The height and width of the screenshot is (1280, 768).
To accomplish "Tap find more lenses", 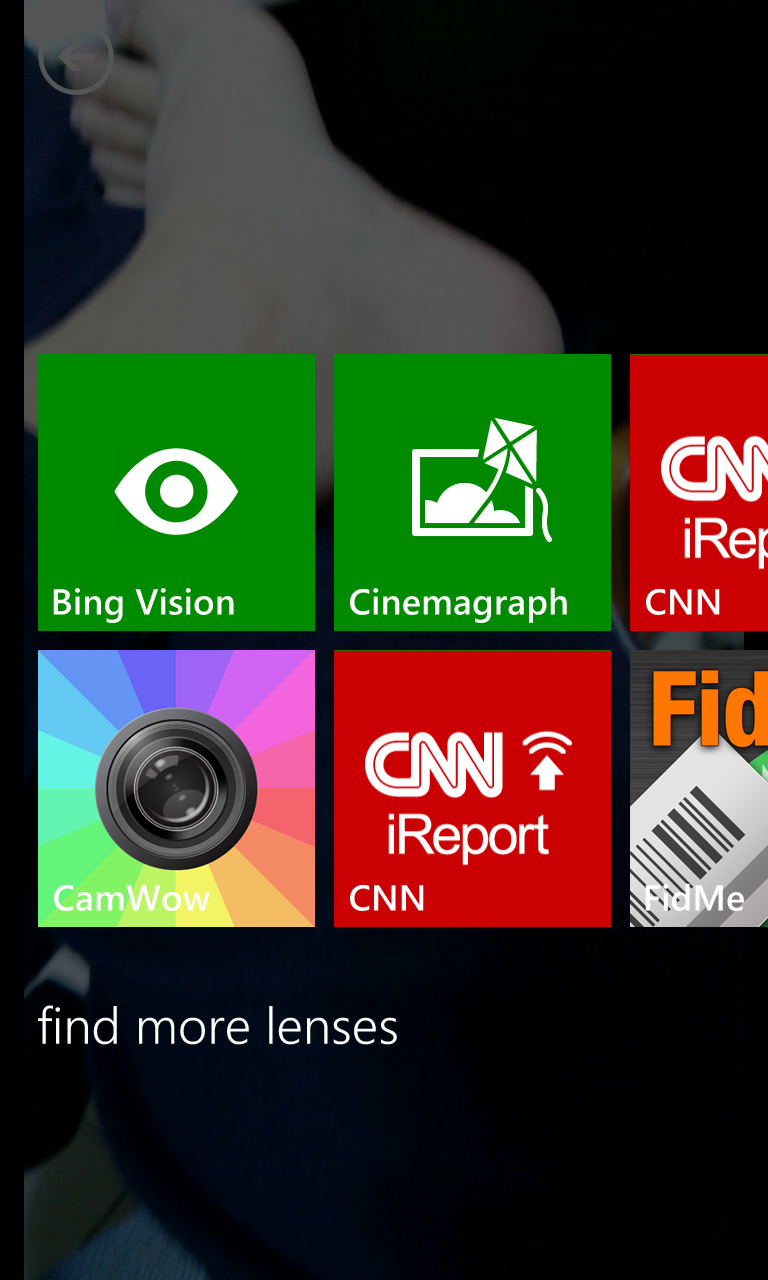I will pyautogui.click(x=218, y=1027).
